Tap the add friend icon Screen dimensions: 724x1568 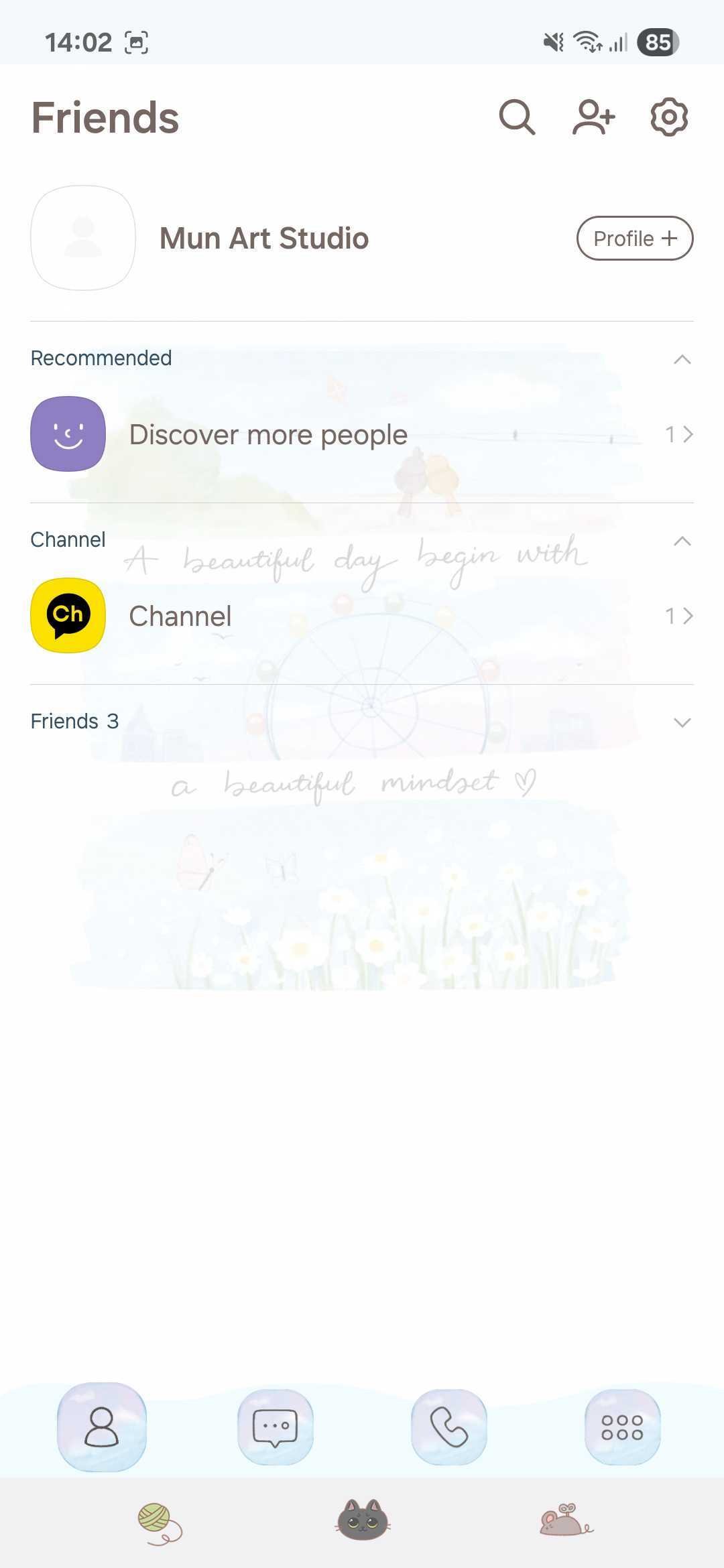tap(593, 118)
